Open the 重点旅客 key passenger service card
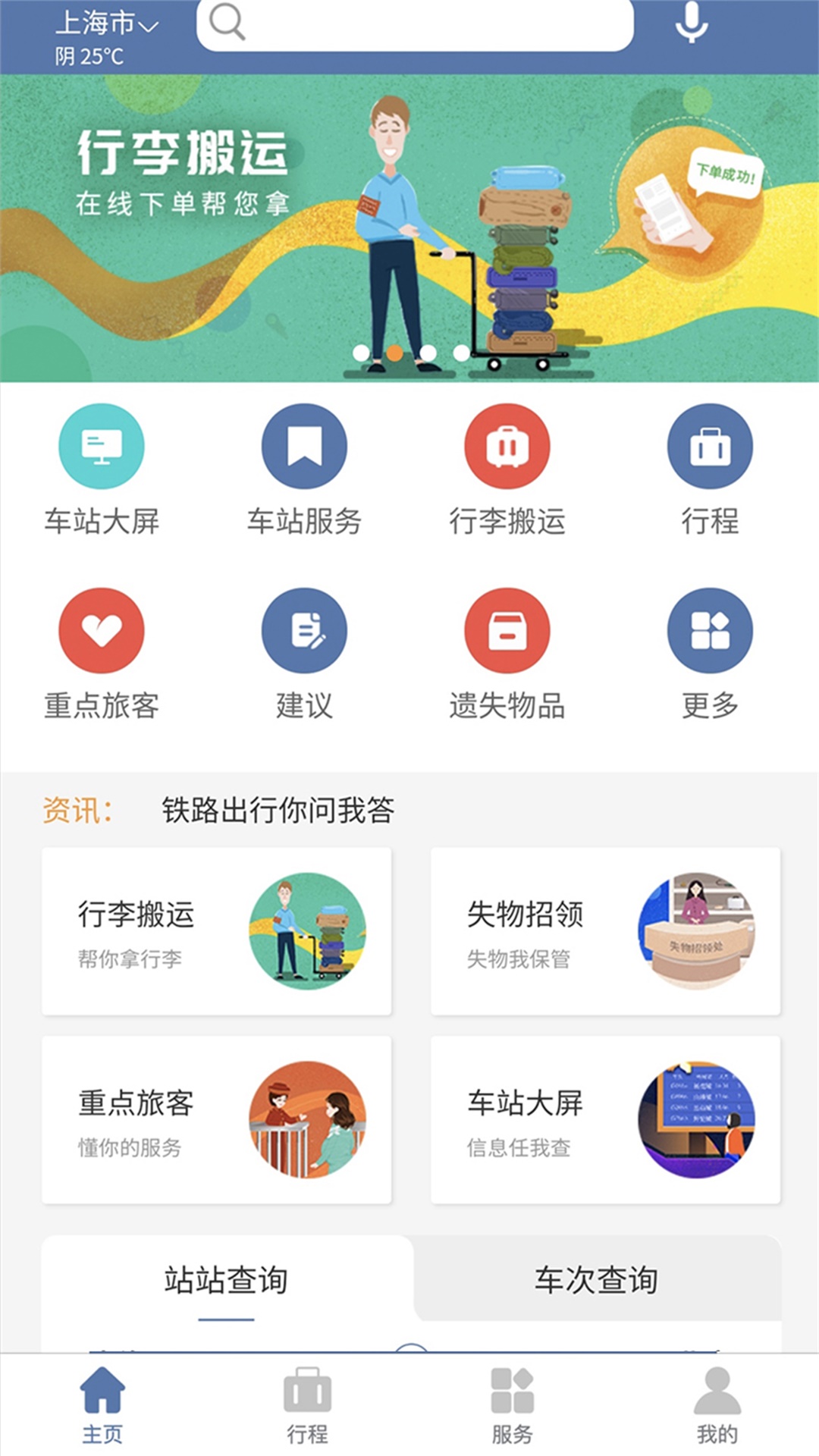This screenshot has height=1456, width=819. pos(215,1120)
